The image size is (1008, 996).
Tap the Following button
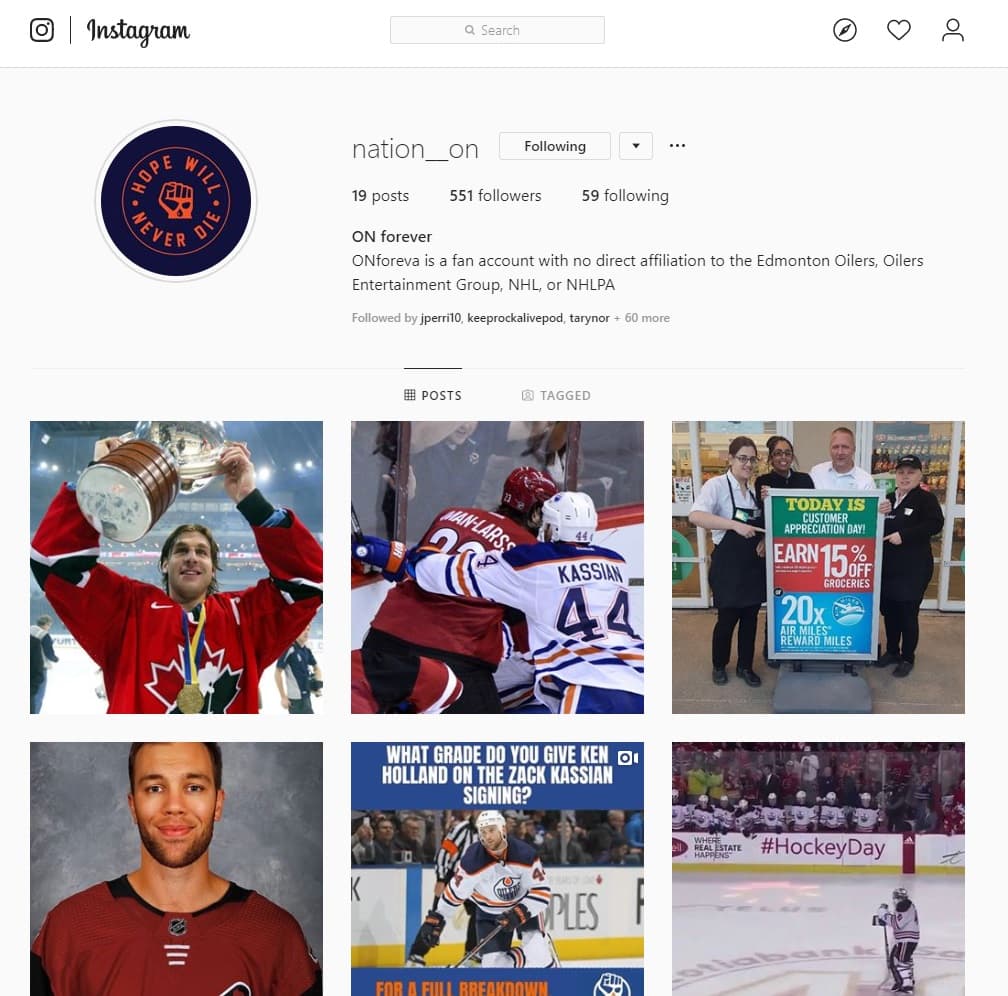(555, 146)
